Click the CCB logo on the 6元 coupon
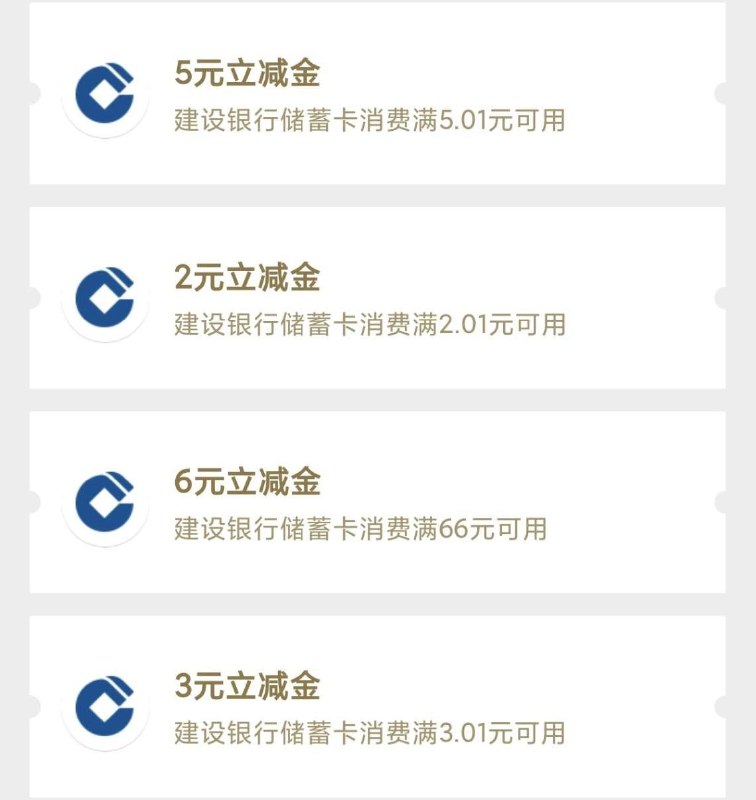Image resolution: width=756 pixels, height=800 pixels. click(106, 497)
